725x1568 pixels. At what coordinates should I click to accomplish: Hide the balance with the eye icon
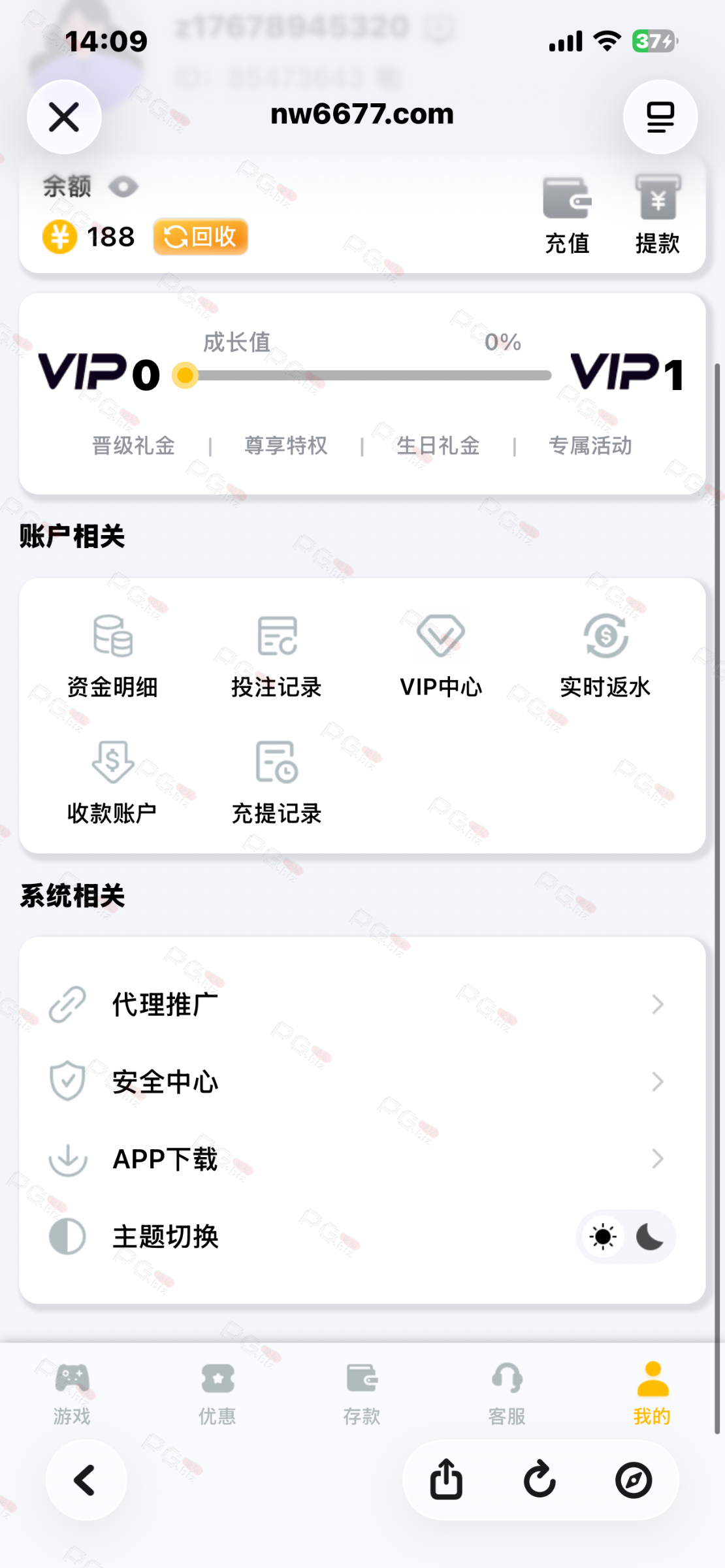[x=123, y=188]
